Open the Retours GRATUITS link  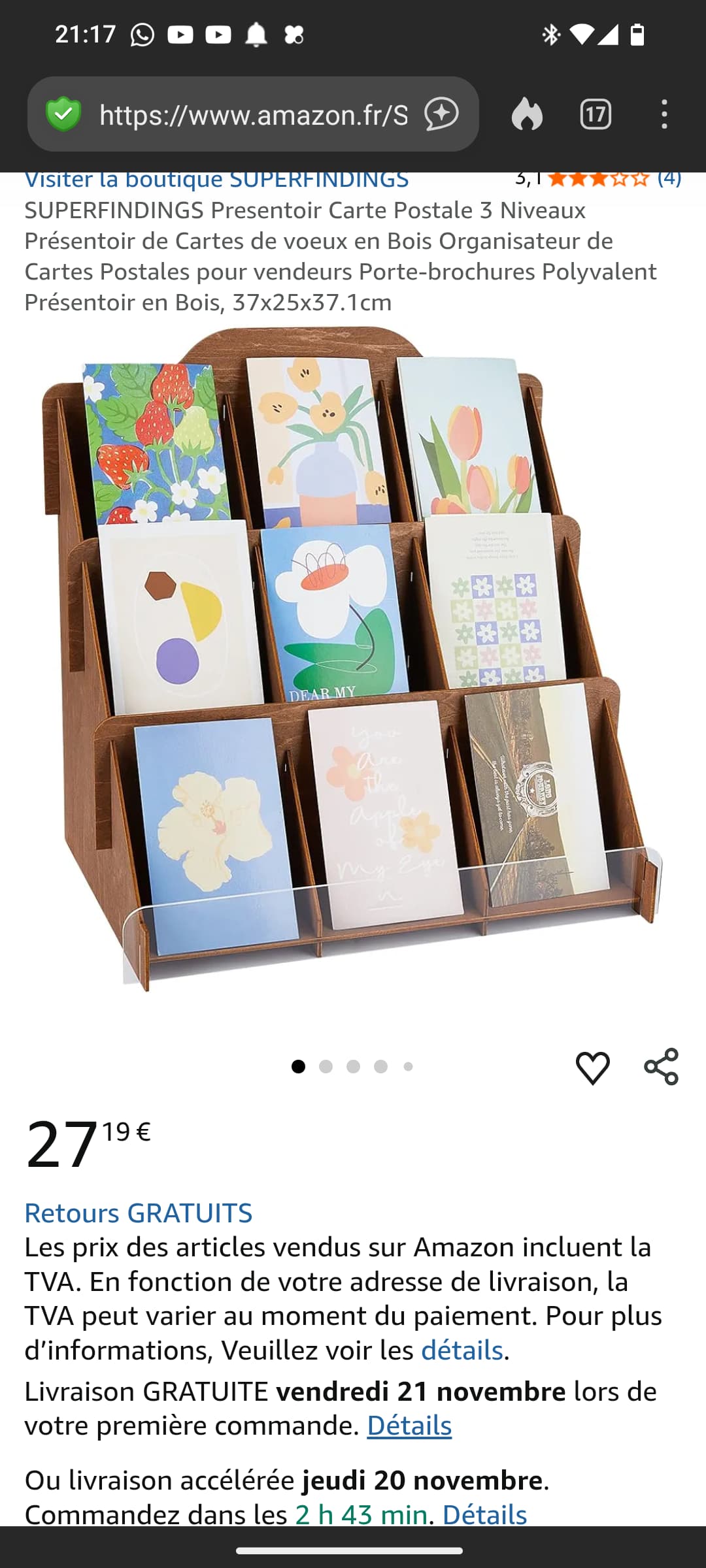click(138, 1213)
